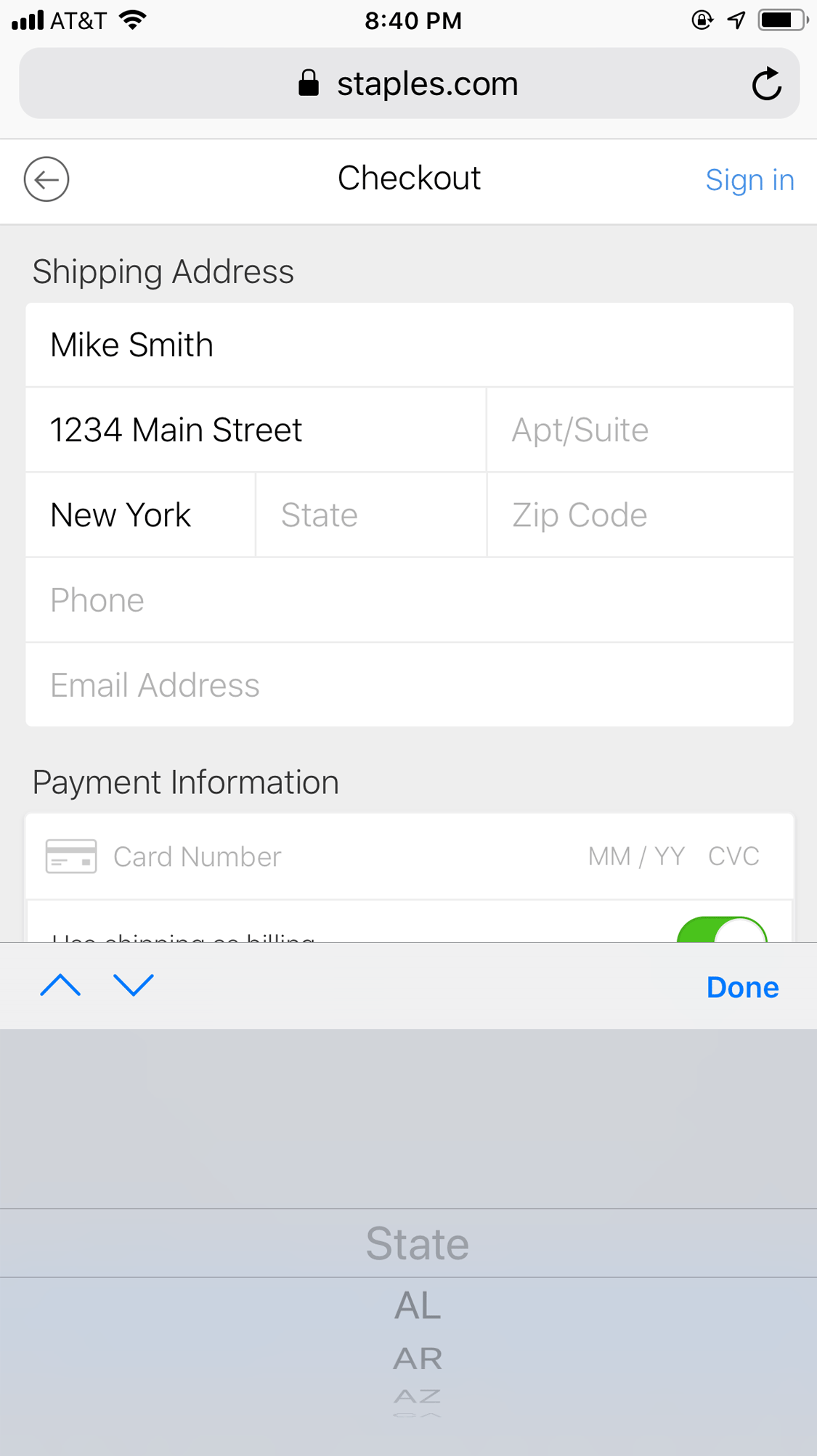Tap the CVC field
This screenshot has width=817, height=1456.
(733, 856)
